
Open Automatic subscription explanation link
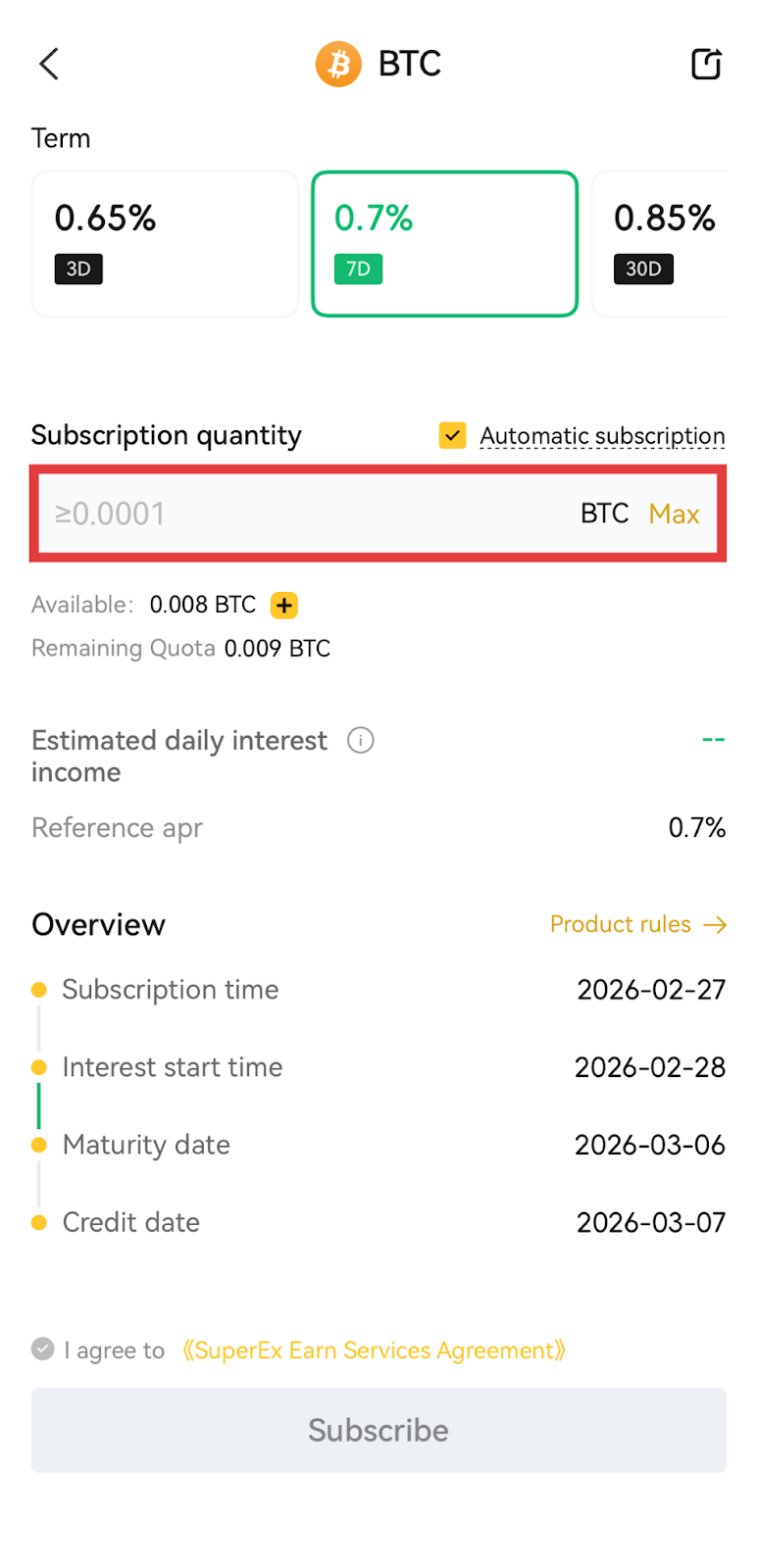click(x=602, y=436)
